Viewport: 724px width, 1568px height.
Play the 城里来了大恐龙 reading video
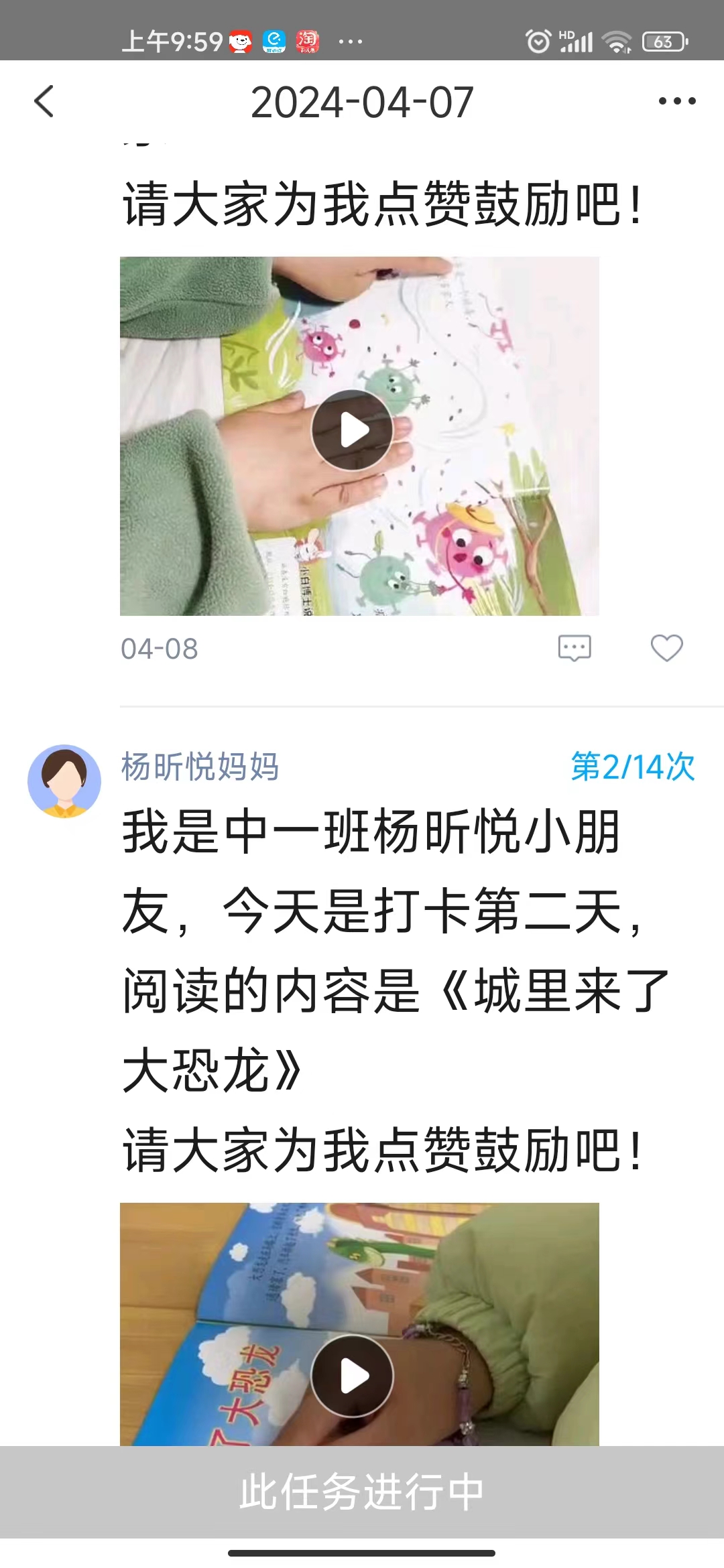[x=352, y=1376]
